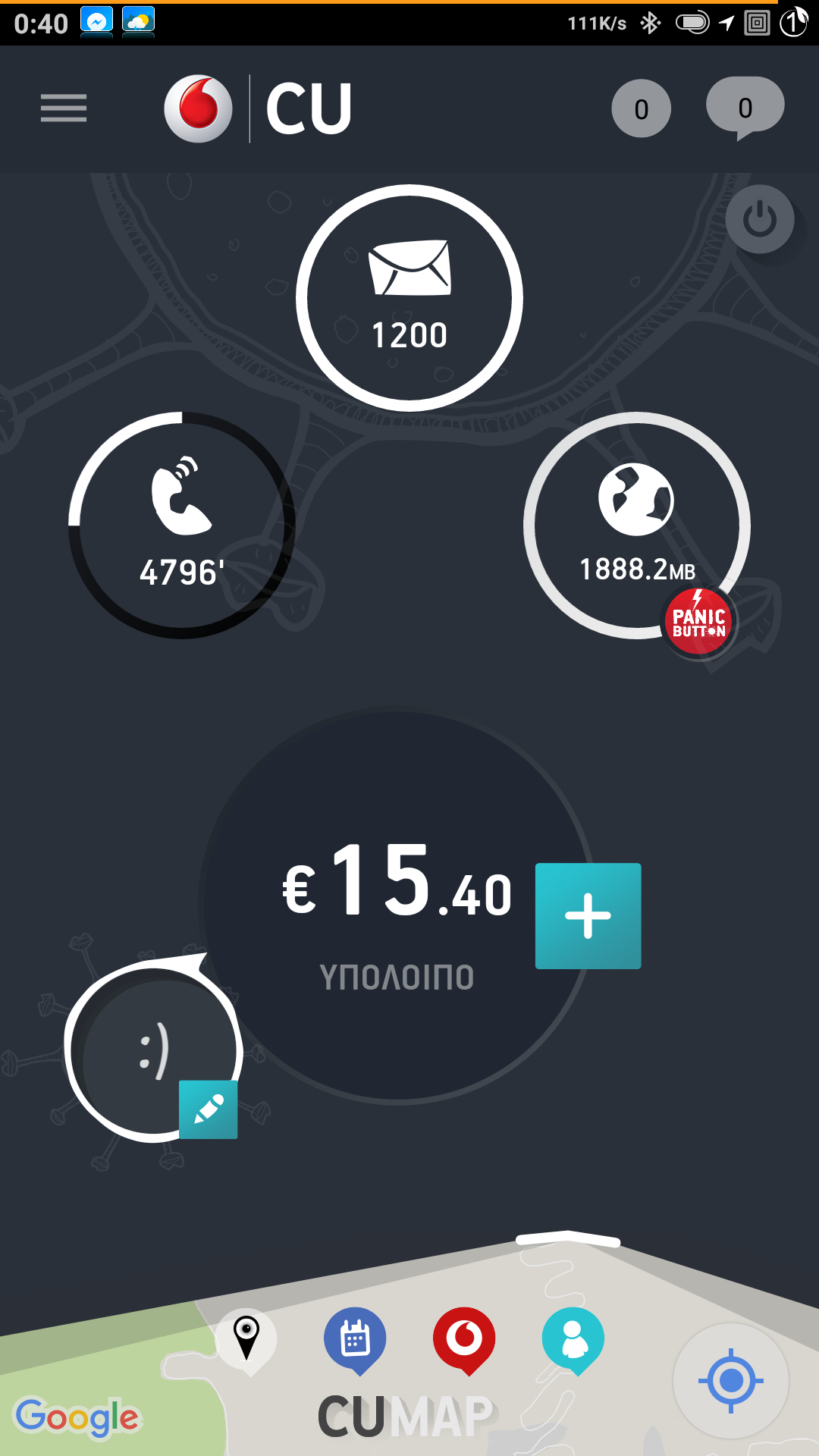Edit the smiley status with the pencil
The width and height of the screenshot is (819, 1456).
click(209, 1109)
